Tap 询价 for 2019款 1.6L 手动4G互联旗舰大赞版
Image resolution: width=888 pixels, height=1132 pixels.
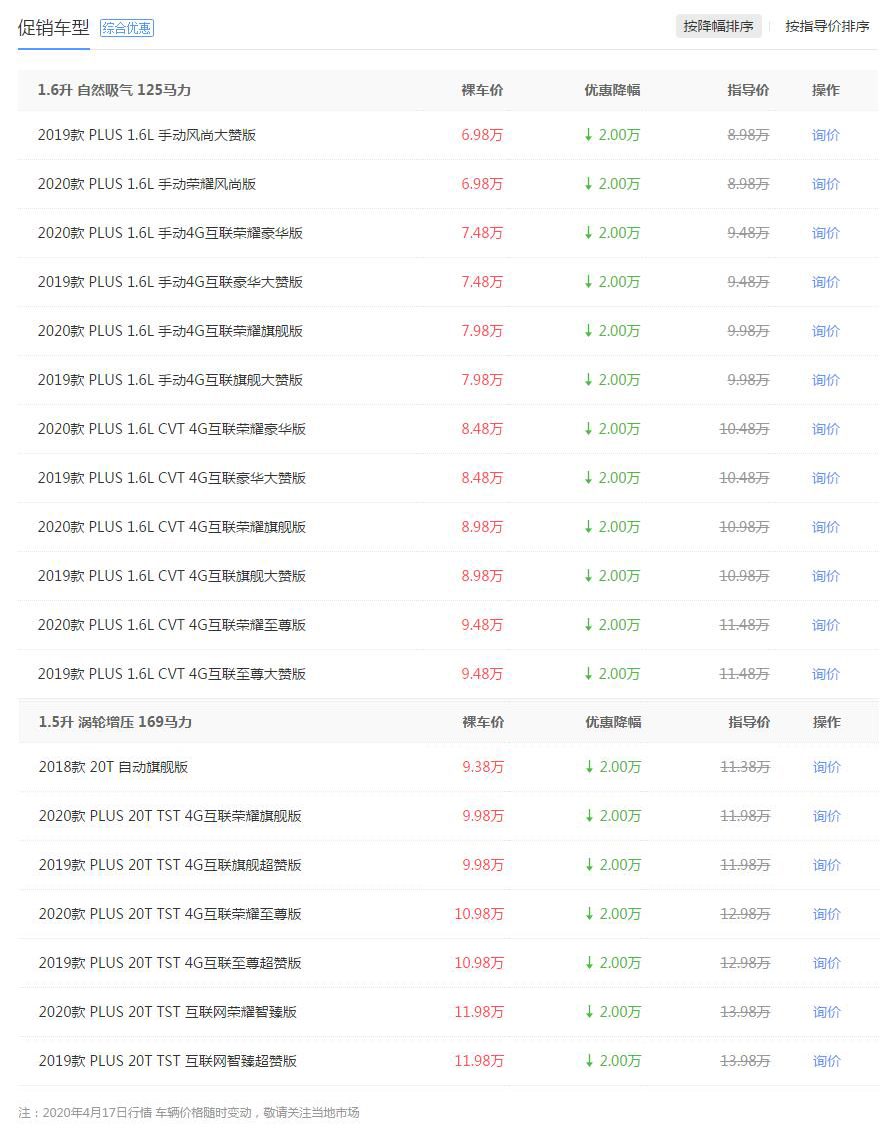(x=826, y=380)
